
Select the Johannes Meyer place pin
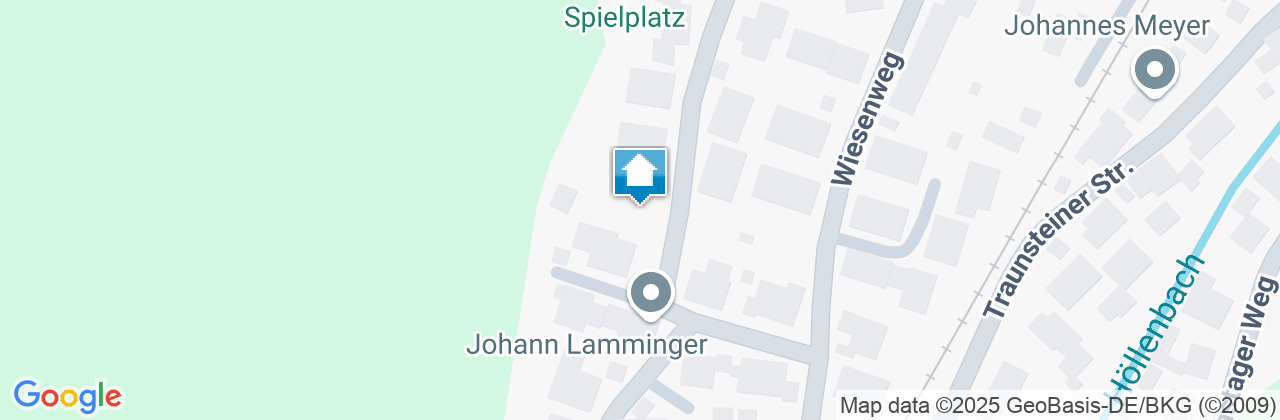pyautogui.click(x=1155, y=72)
